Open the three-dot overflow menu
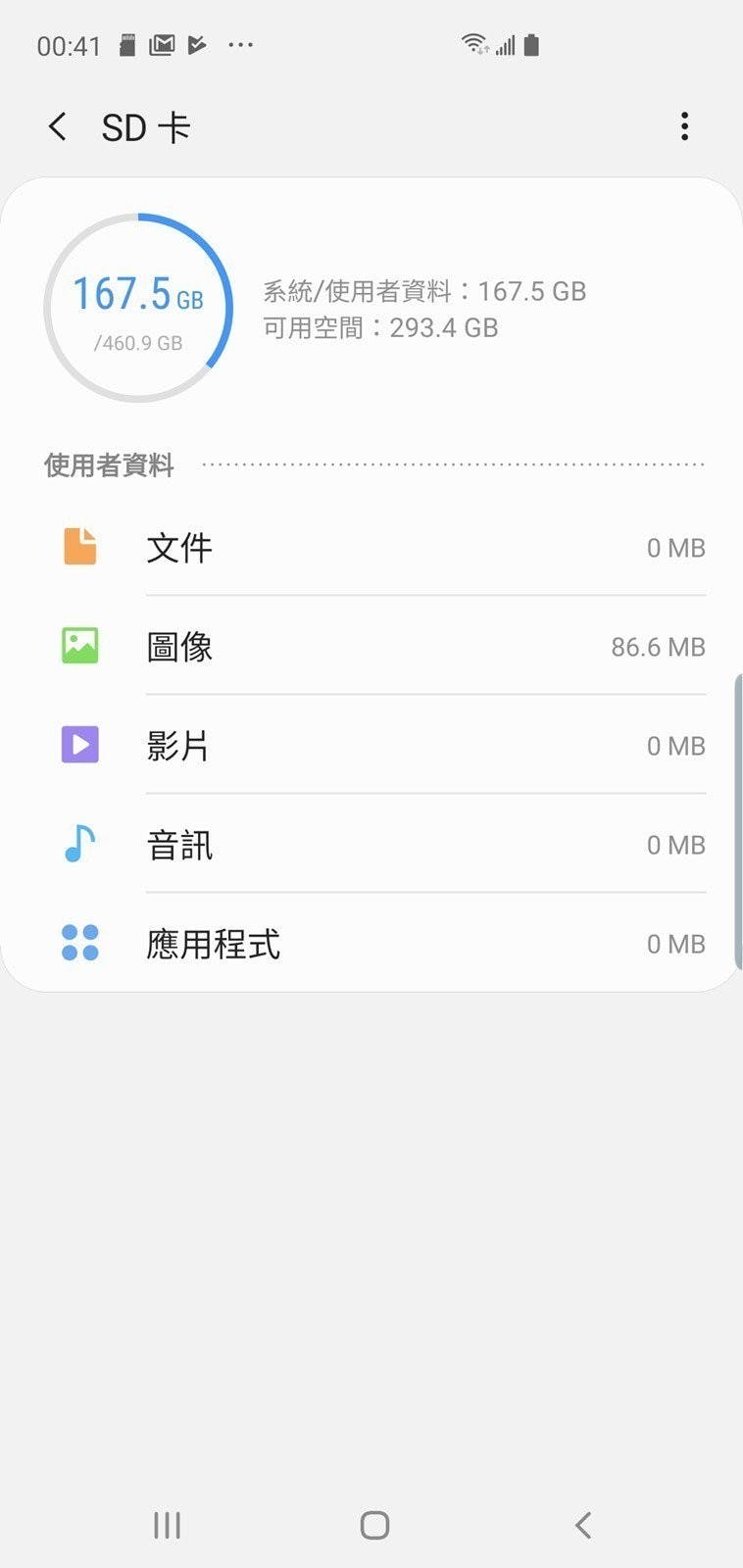743x1568 pixels. click(x=684, y=126)
